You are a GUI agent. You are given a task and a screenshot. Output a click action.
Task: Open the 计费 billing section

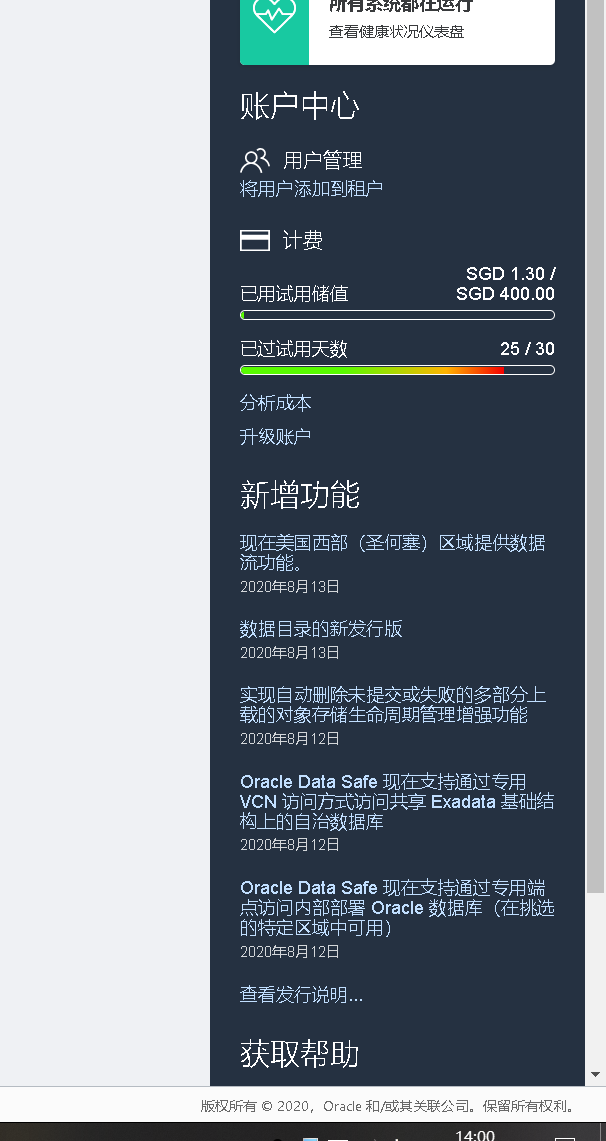(302, 240)
